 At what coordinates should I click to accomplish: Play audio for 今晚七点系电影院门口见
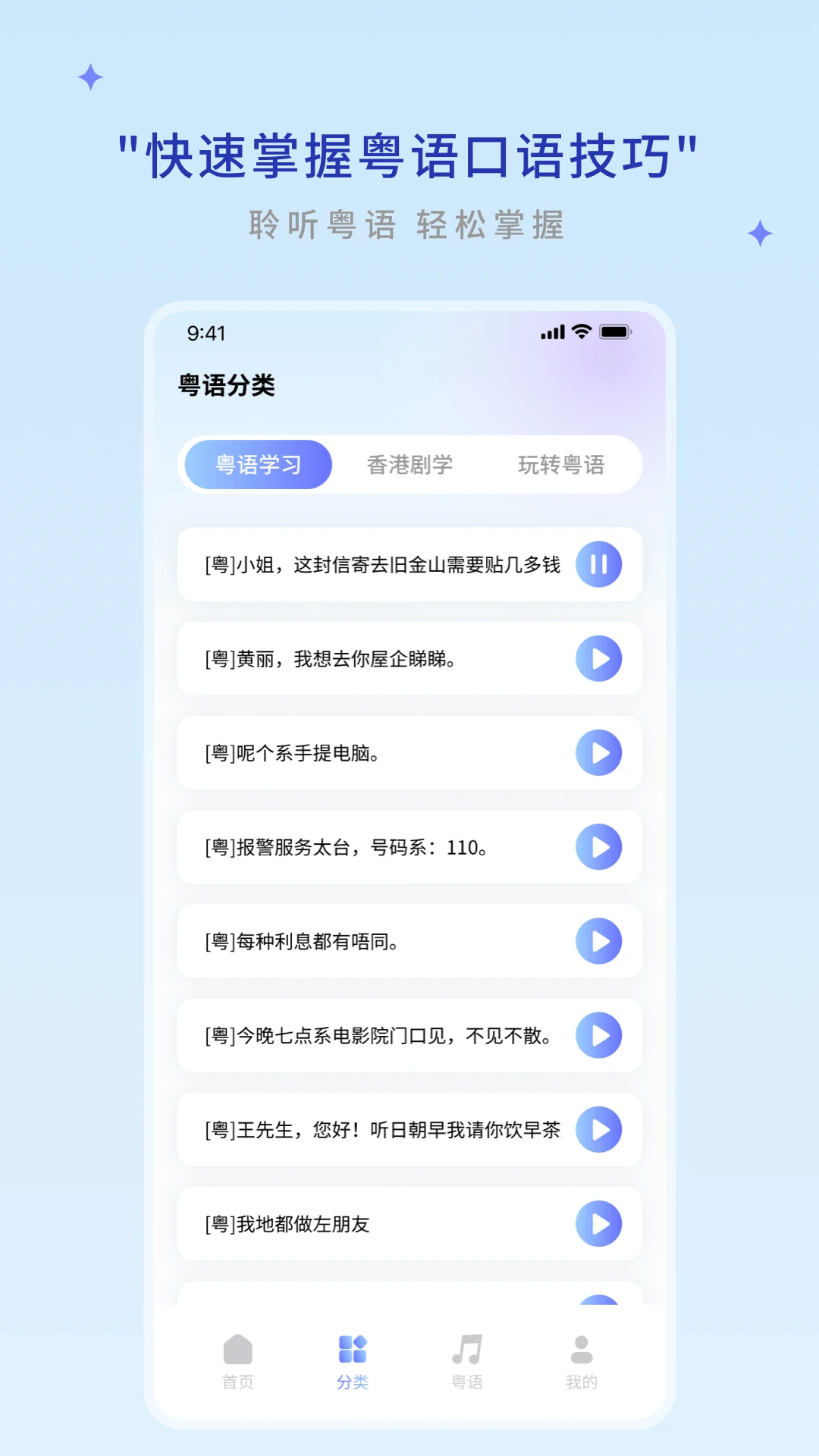click(x=600, y=1036)
